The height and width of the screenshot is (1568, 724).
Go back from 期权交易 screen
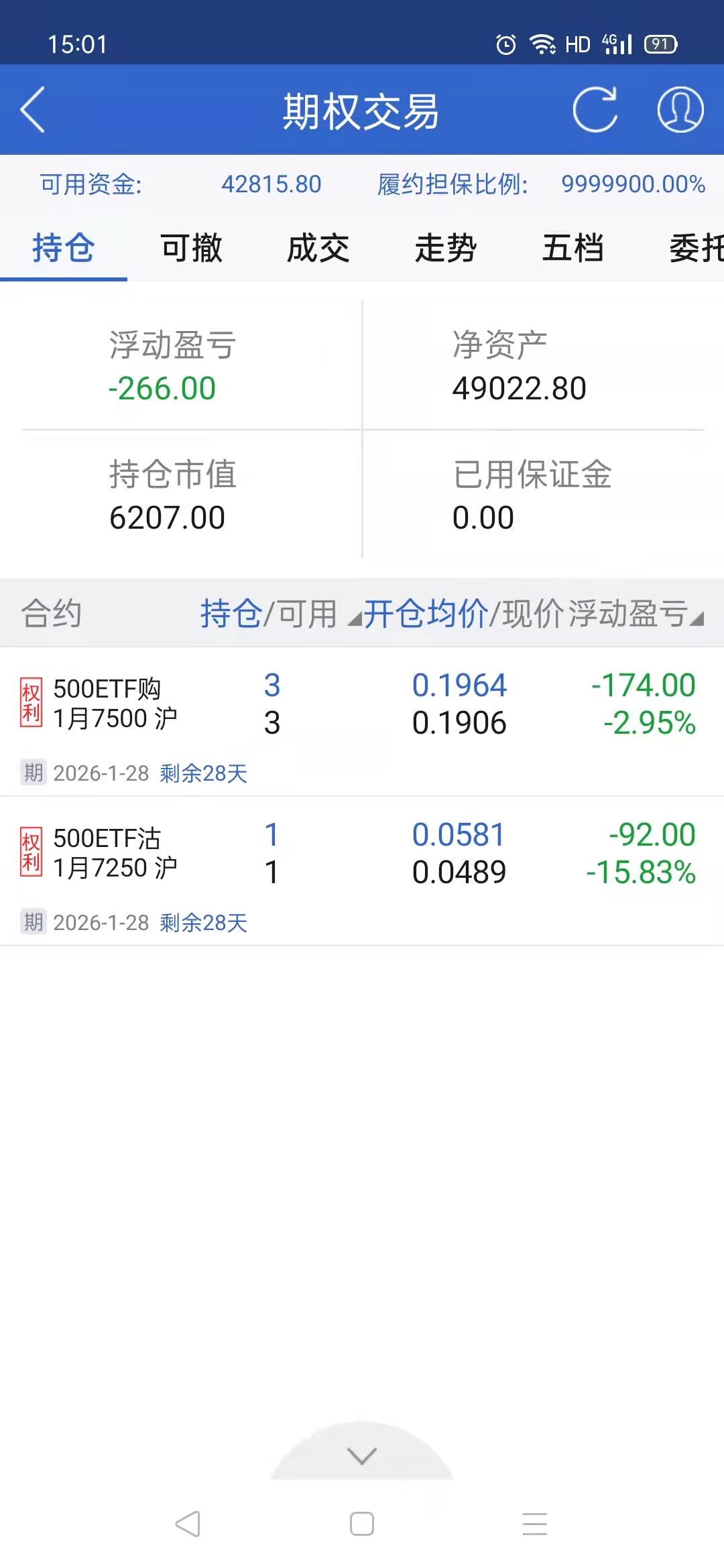click(33, 110)
